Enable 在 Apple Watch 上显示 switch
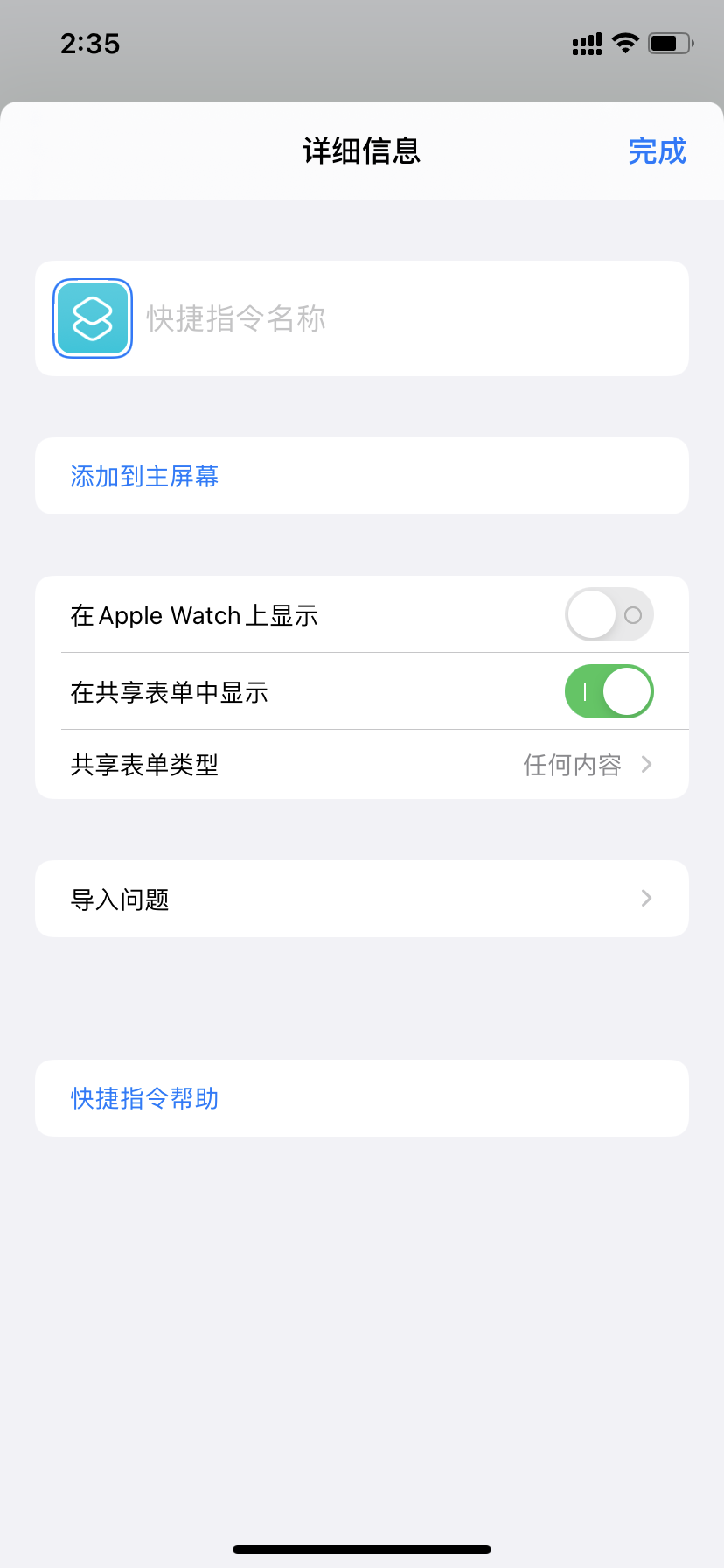 [609, 614]
